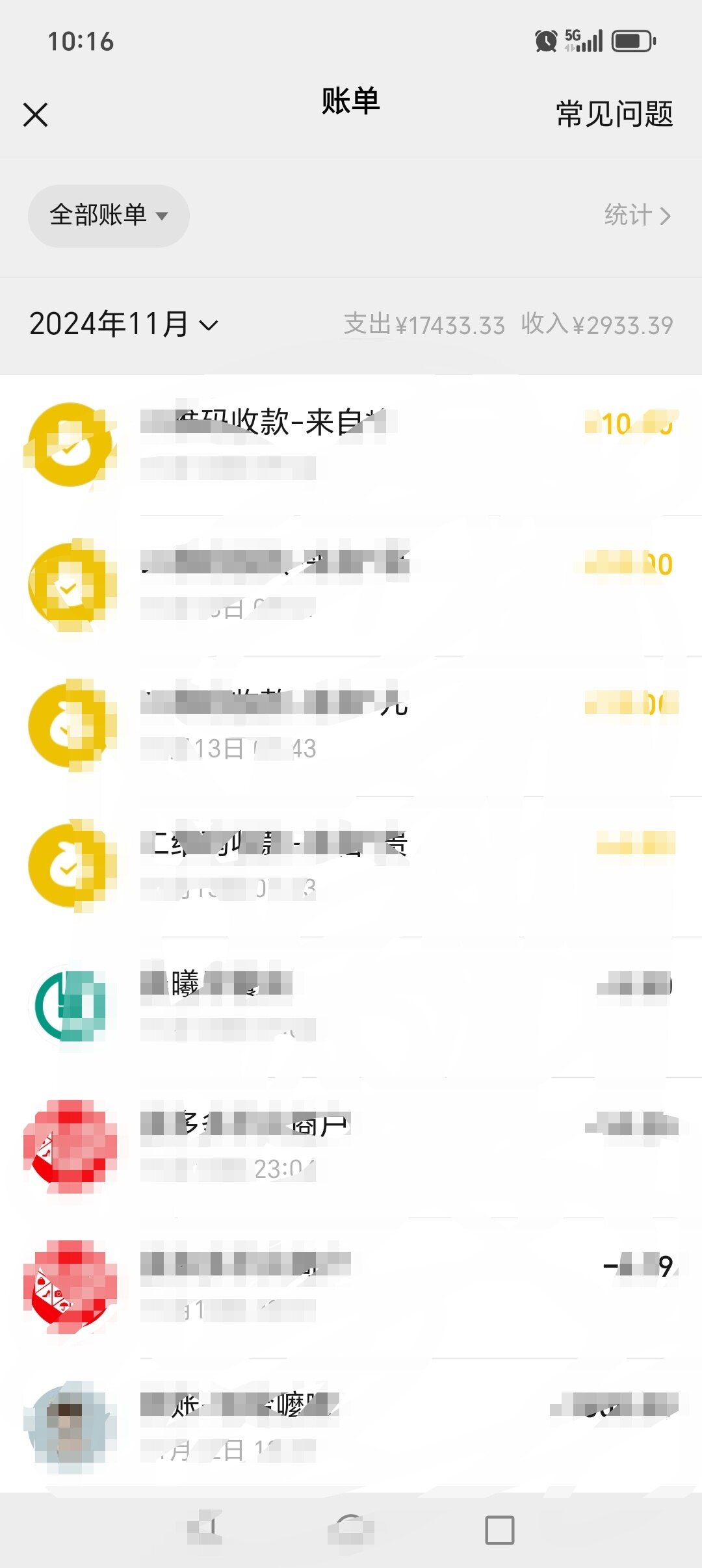The width and height of the screenshot is (702, 1568).
Task: Open the transaction with amount ending in 9
Action: click(x=351, y=1287)
